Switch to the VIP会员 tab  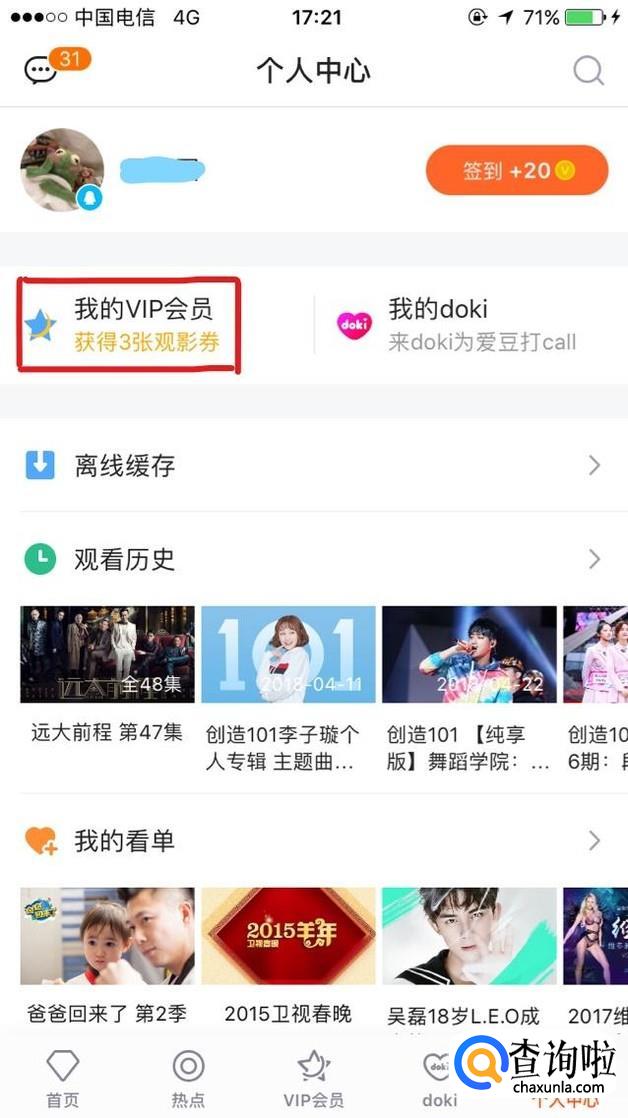tap(314, 1077)
